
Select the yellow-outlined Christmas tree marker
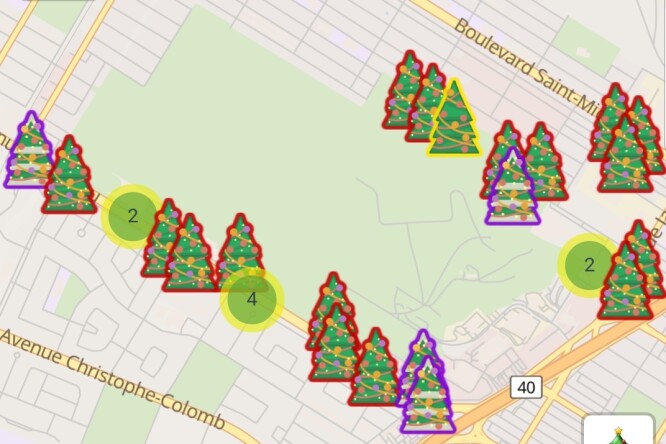[454, 122]
